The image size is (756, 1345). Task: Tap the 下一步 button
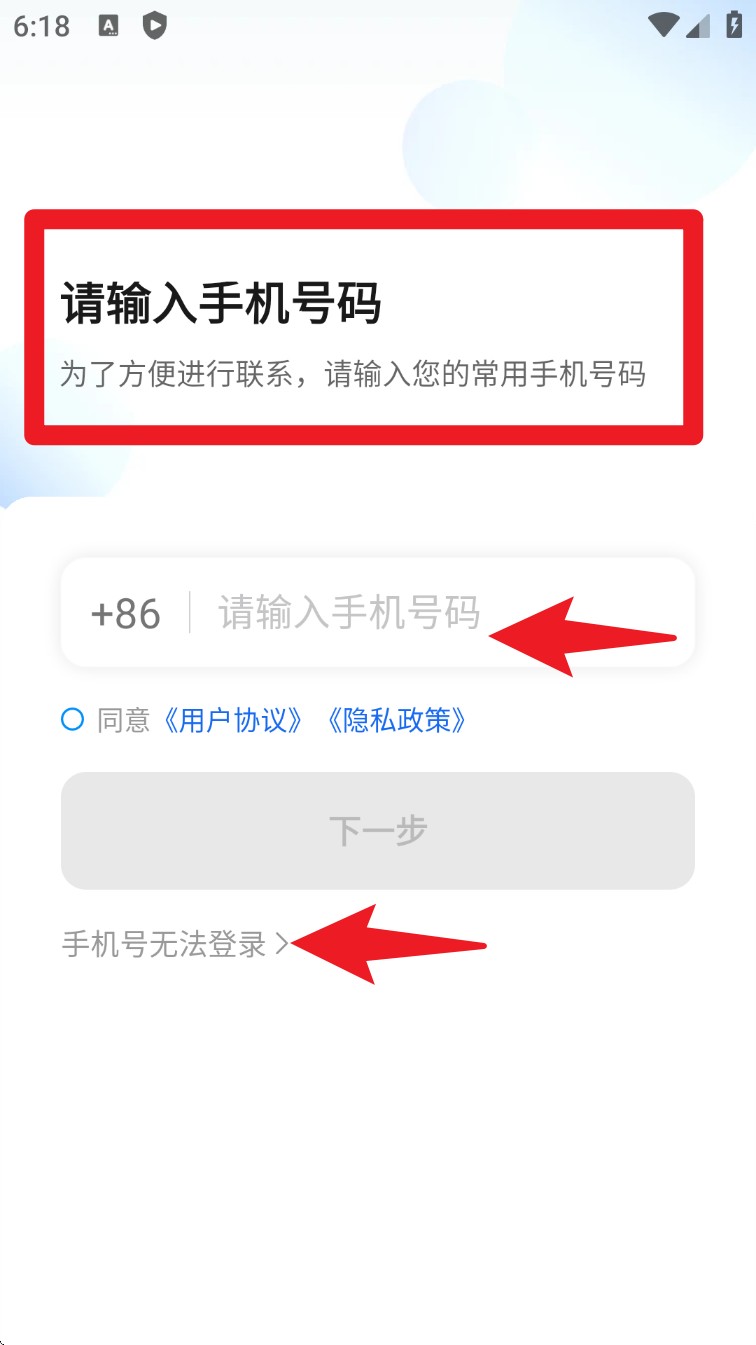[377, 830]
